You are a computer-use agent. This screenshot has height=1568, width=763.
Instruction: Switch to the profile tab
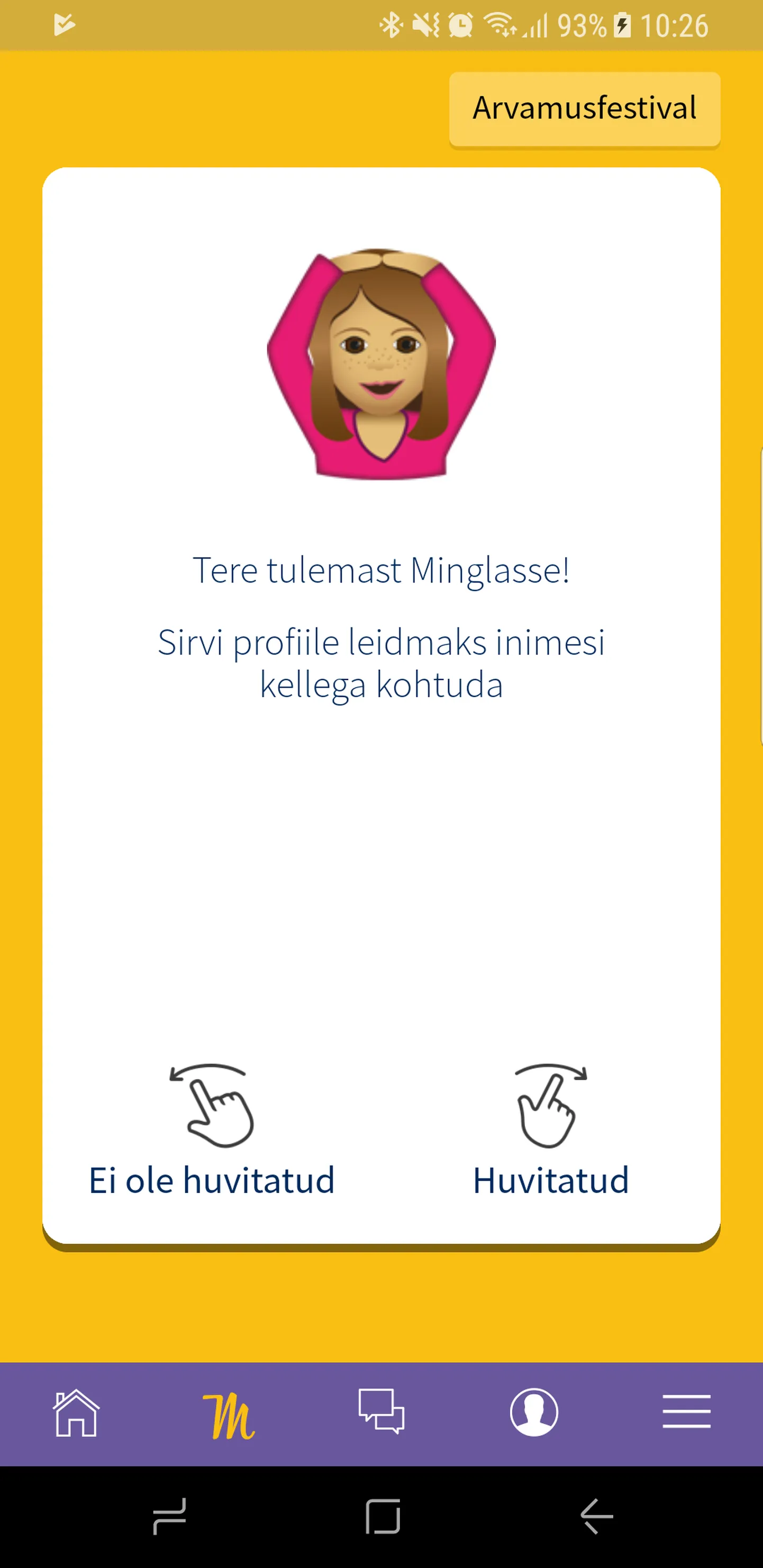(x=533, y=1411)
